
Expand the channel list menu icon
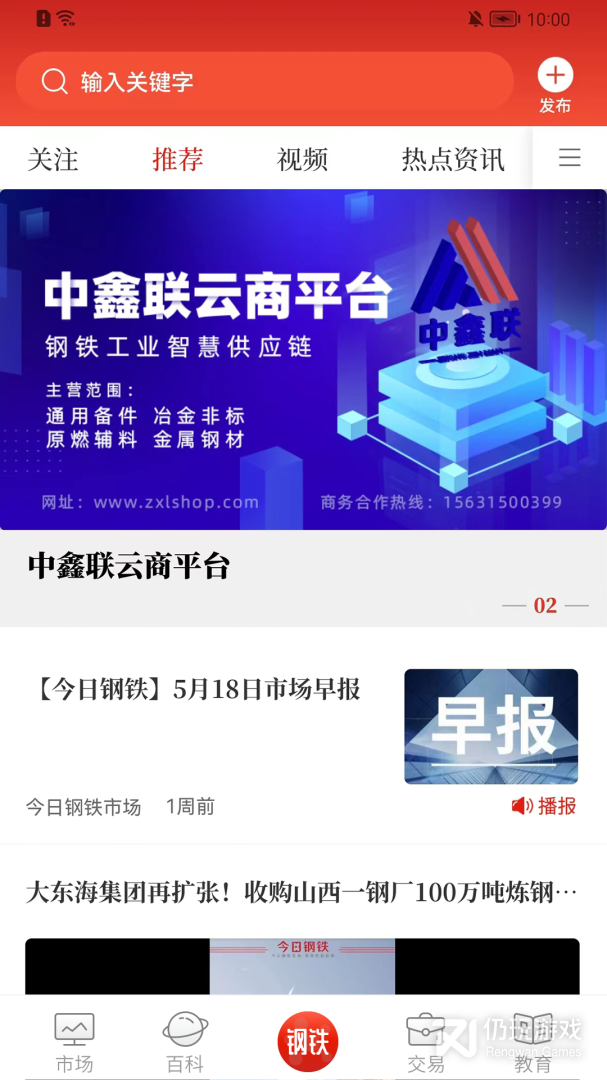[570, 158]
